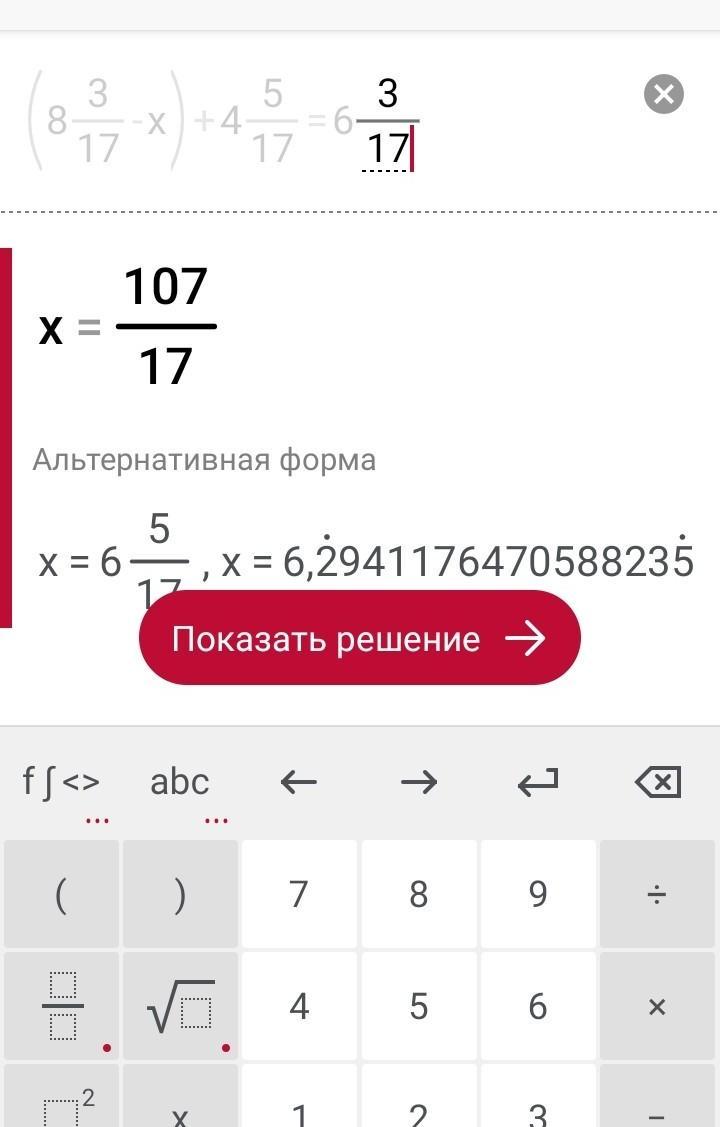Insert the division sign
The width and height of the screenshot is (720, 1127).
tap(657, 894)
